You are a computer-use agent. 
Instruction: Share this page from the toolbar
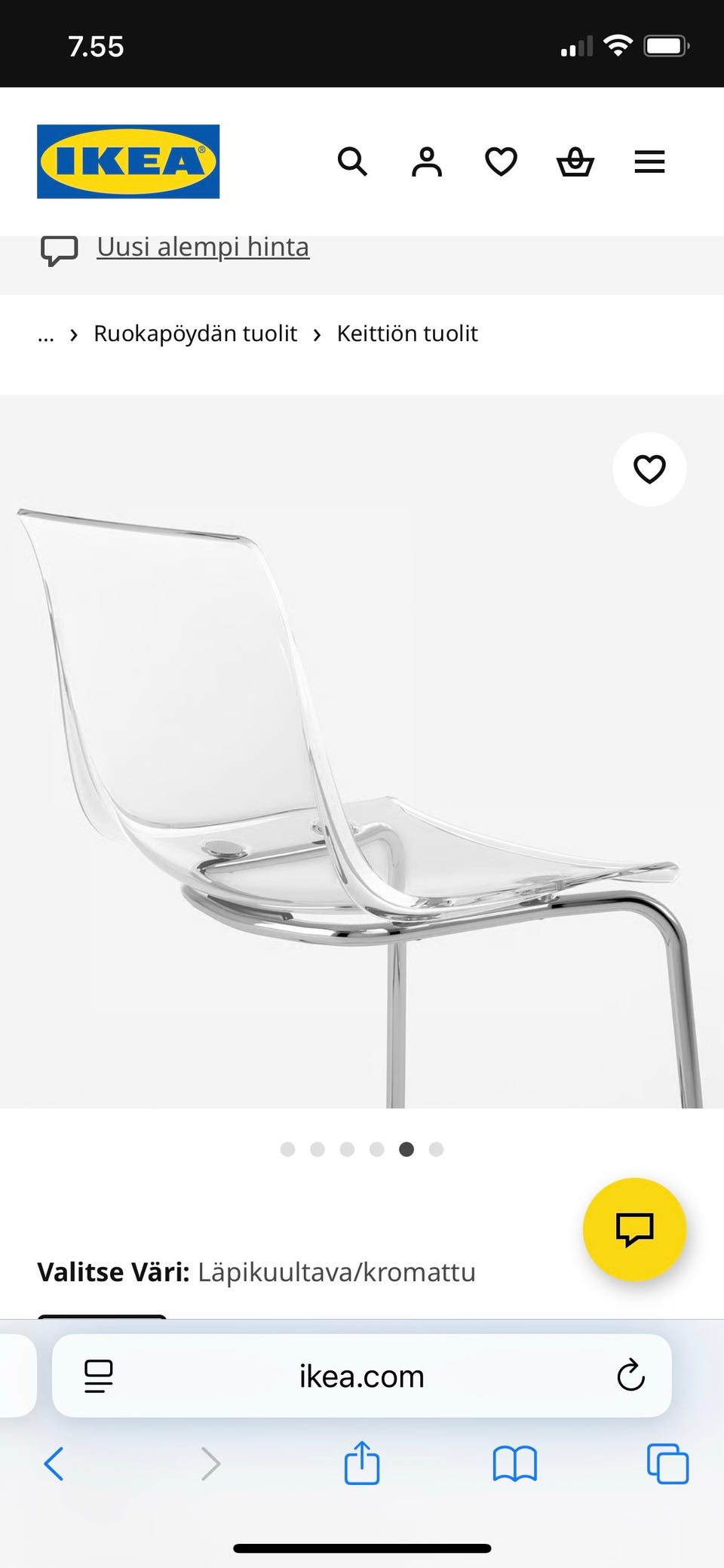click(x=361, y=1464)
